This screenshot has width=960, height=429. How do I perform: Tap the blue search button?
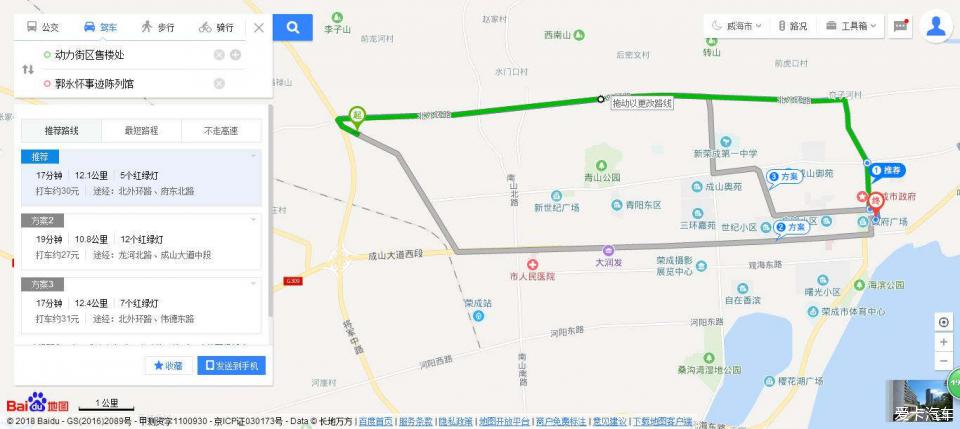tap(292, 27)
